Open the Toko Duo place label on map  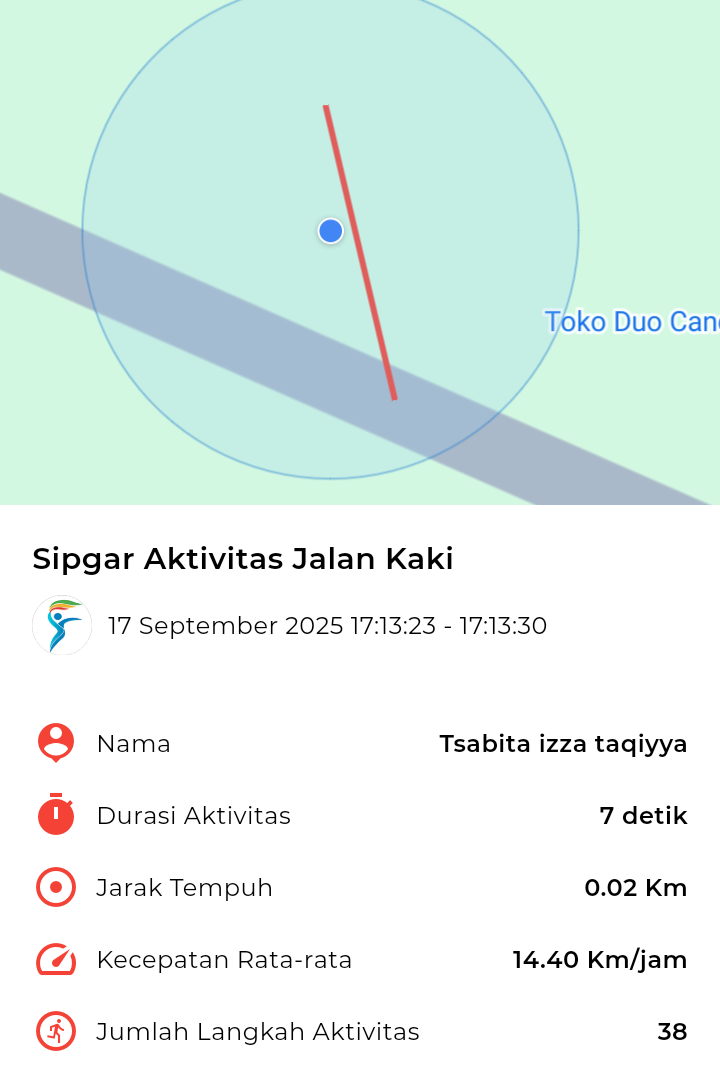tap(631, 322)
